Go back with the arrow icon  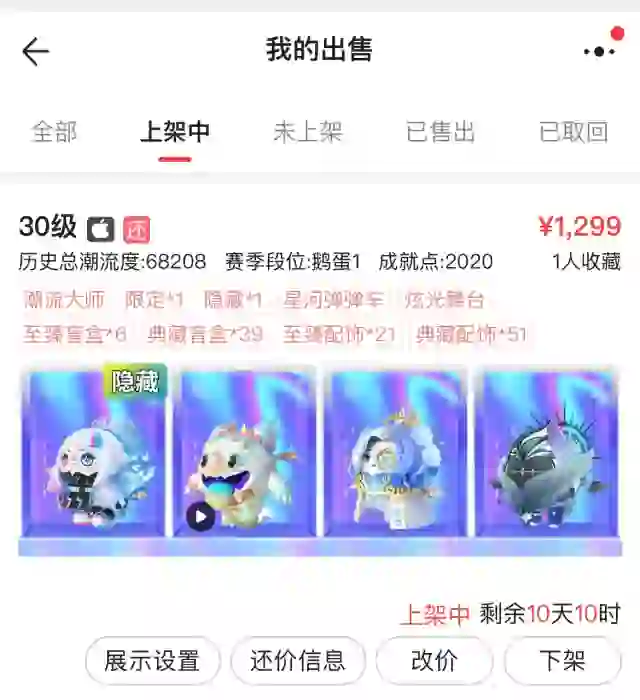coord(36,51)
